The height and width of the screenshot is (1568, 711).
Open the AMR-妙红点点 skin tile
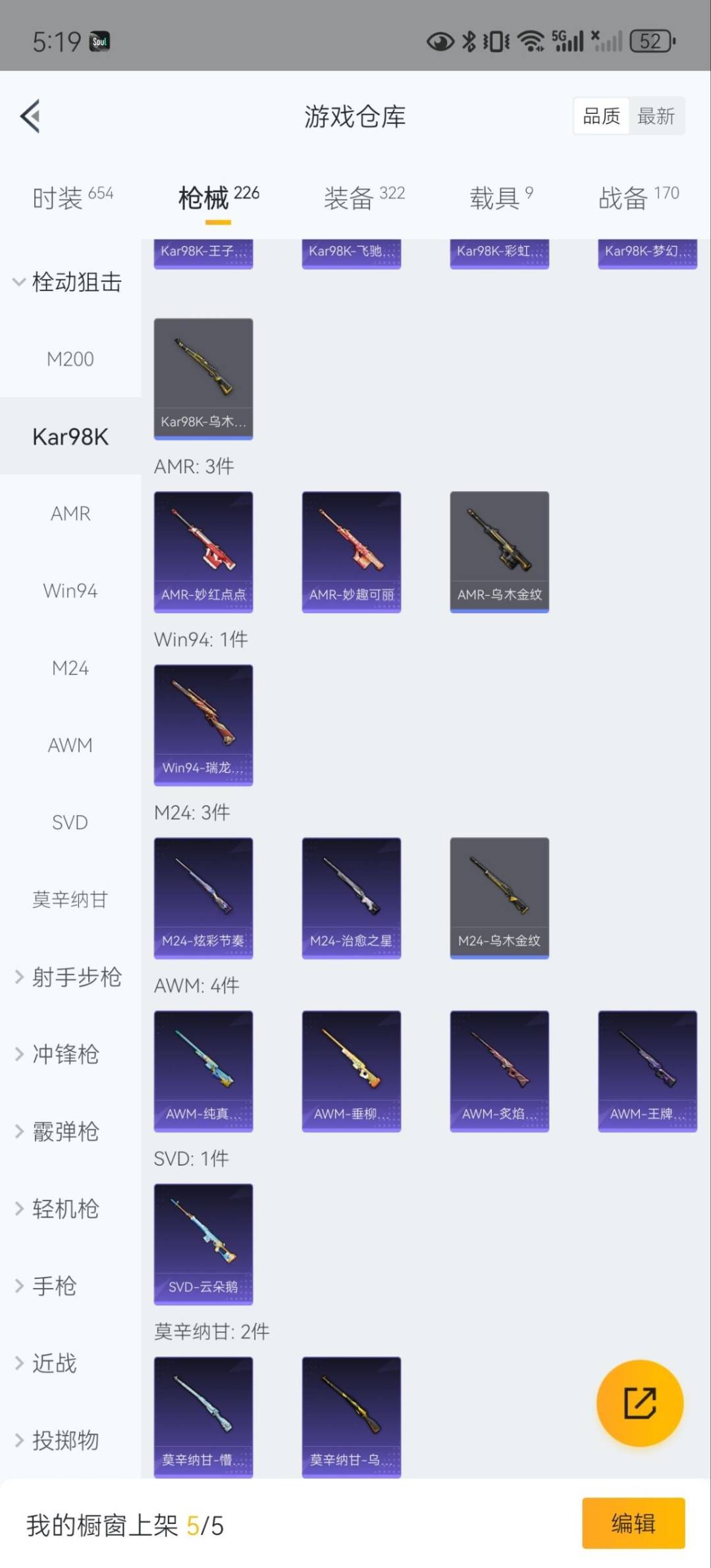(203, 552)
